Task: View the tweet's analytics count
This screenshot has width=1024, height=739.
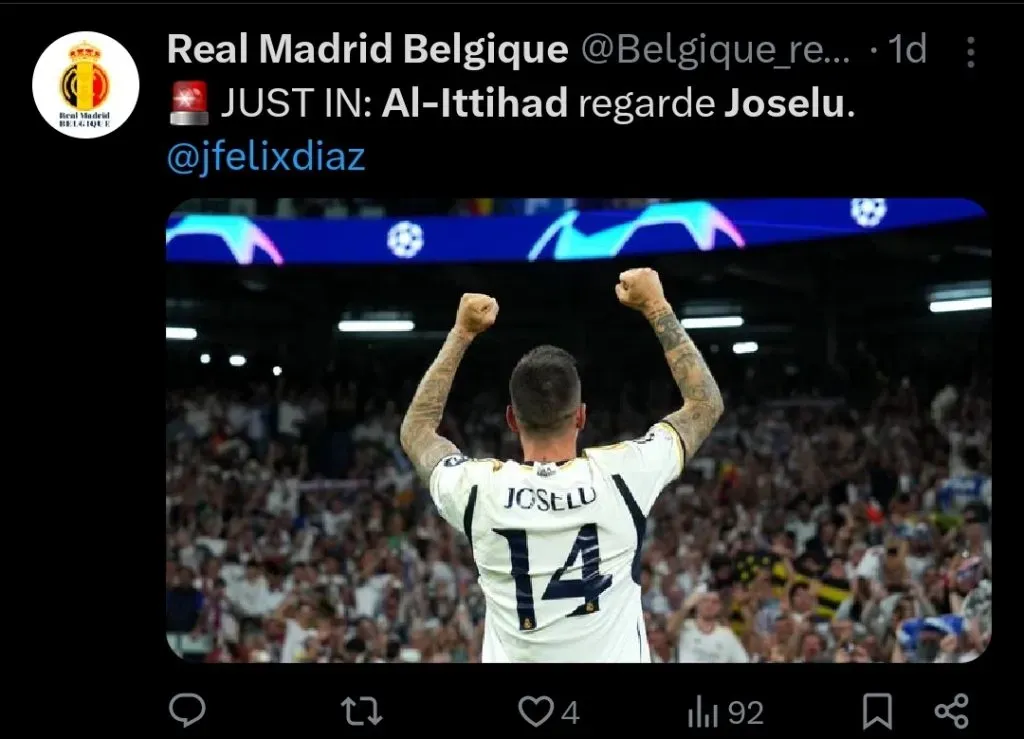Action: 726,712
